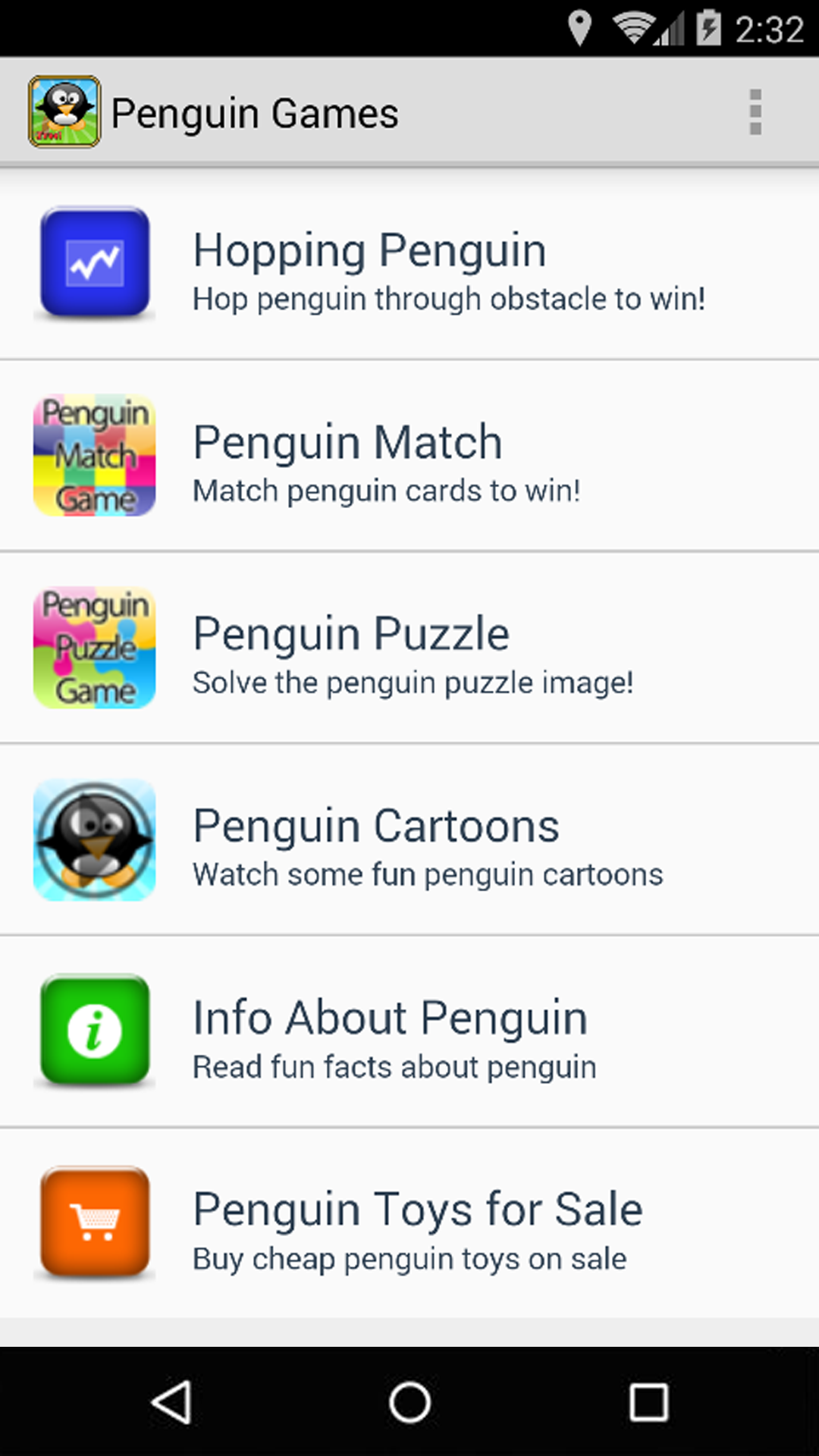Tap the Penguin Cartoons description text
Image resolution: width=819 pixels, height=1456 pixels.
click(428, 874)
